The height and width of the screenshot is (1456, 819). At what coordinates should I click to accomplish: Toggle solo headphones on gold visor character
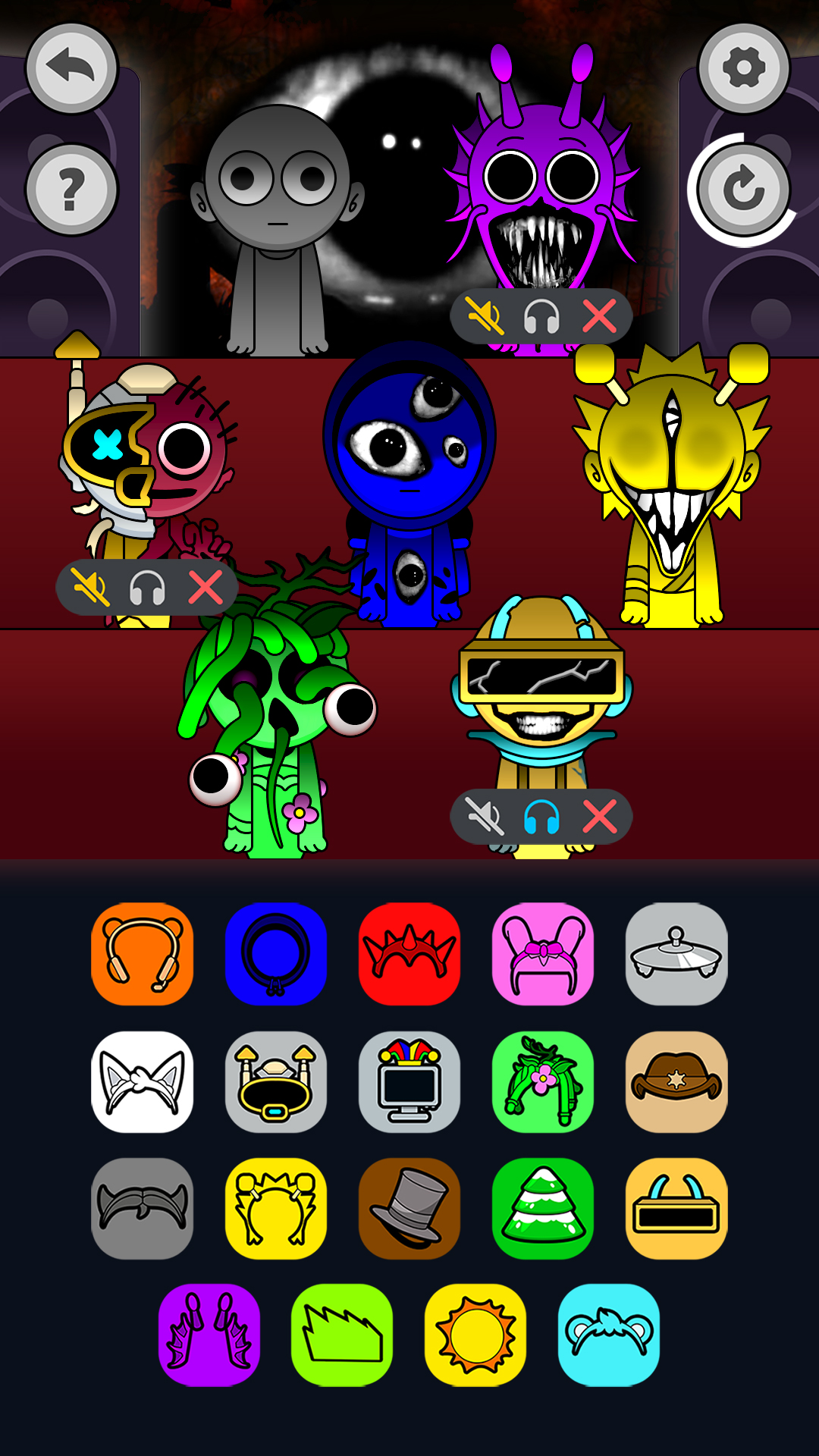click(541, 817)
